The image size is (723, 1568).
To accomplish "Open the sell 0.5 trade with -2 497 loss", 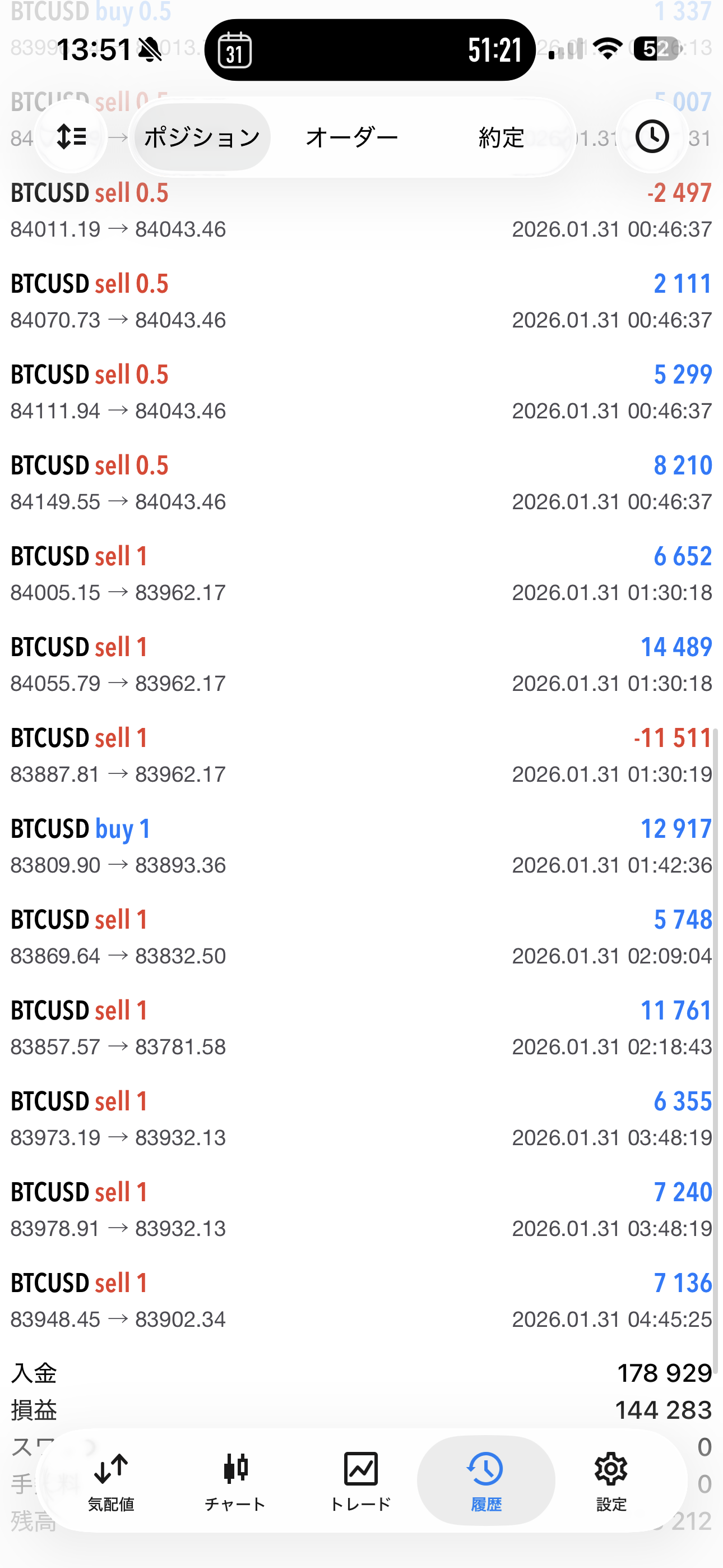I will [361, 211].
